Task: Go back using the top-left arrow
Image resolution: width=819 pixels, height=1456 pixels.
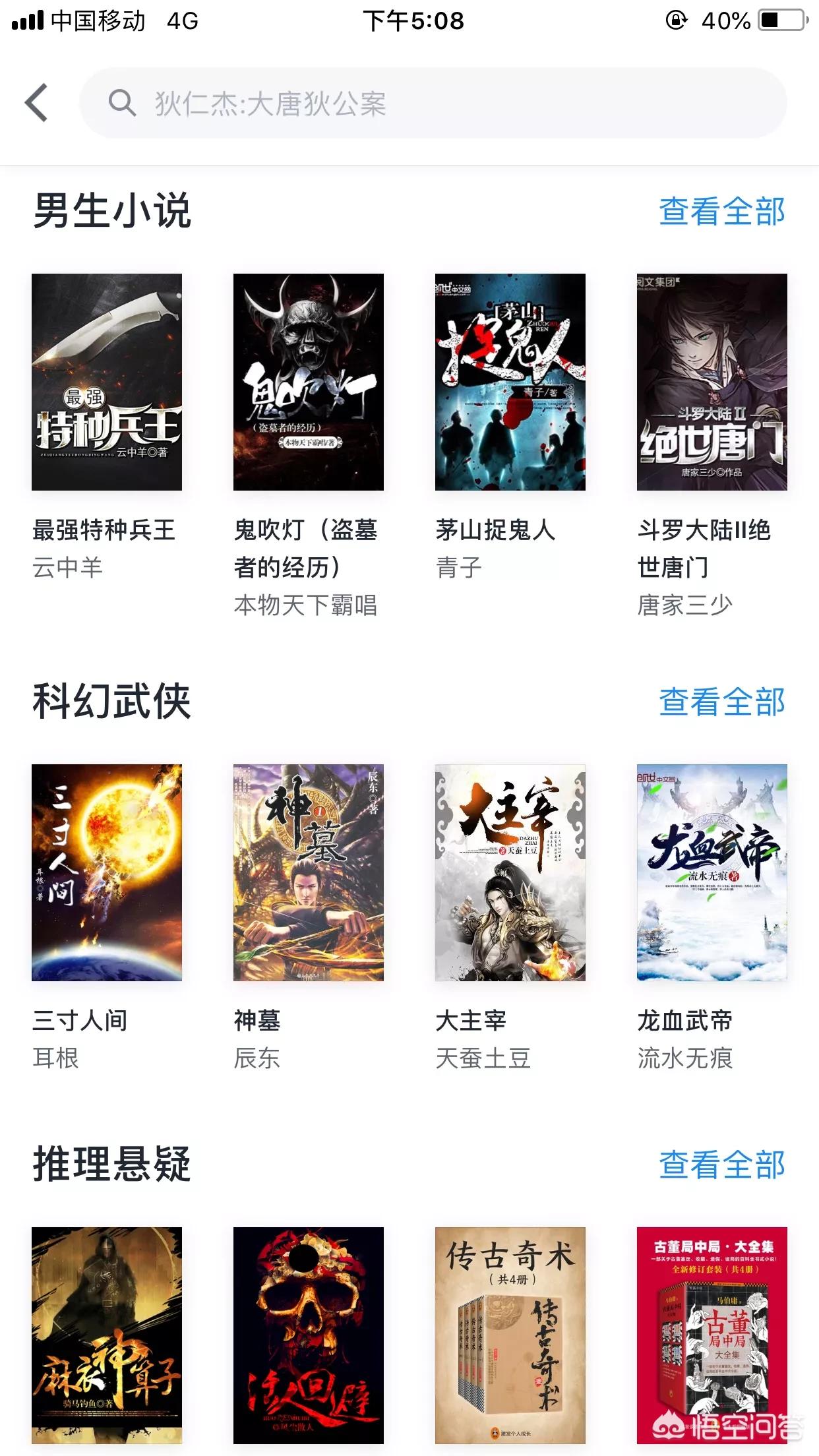Action: pyautogui.click(x=37, y=103)
